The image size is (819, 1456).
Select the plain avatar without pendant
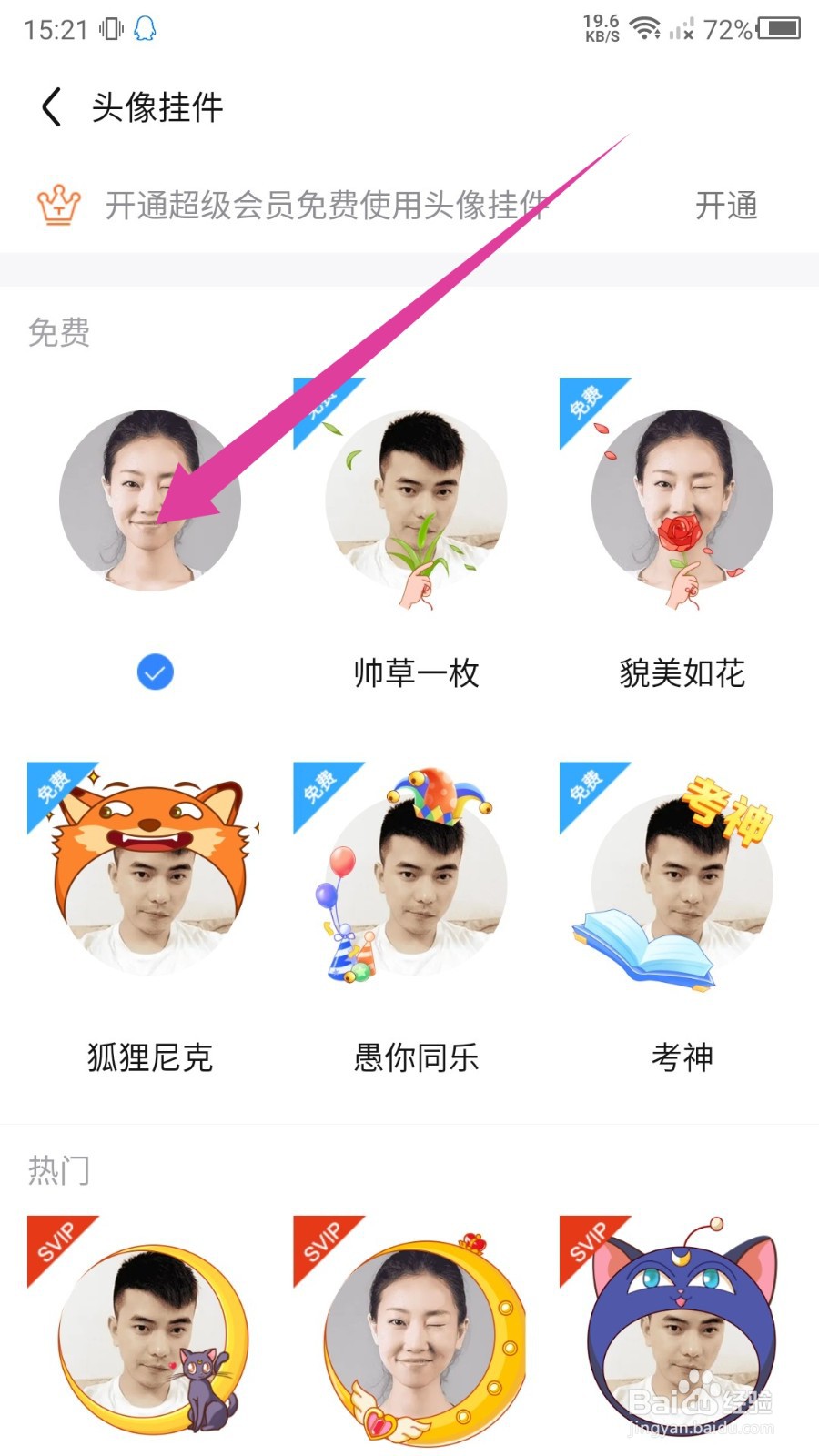(150, 500)
